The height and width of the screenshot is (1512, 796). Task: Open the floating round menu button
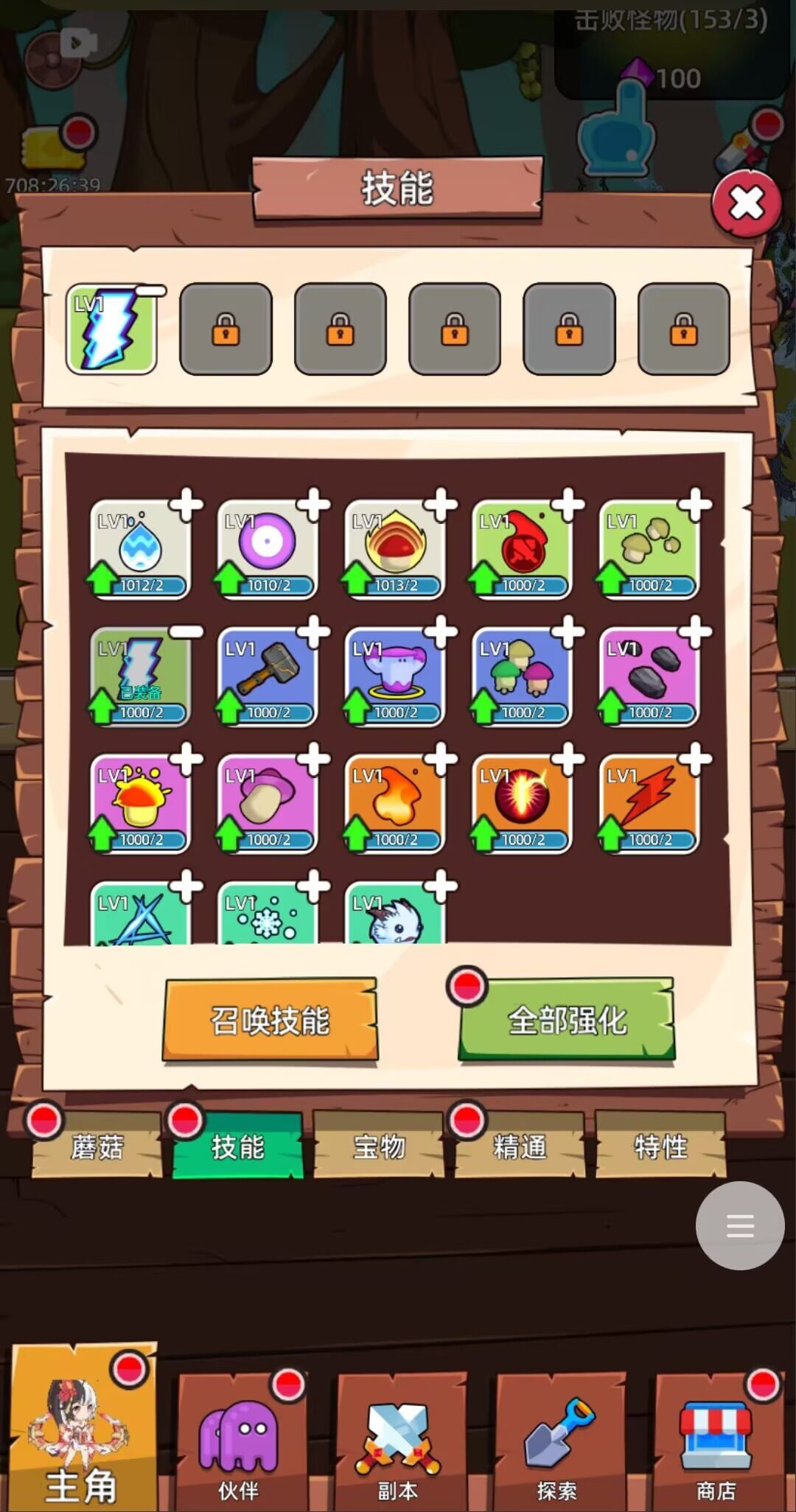[739, 1225]
